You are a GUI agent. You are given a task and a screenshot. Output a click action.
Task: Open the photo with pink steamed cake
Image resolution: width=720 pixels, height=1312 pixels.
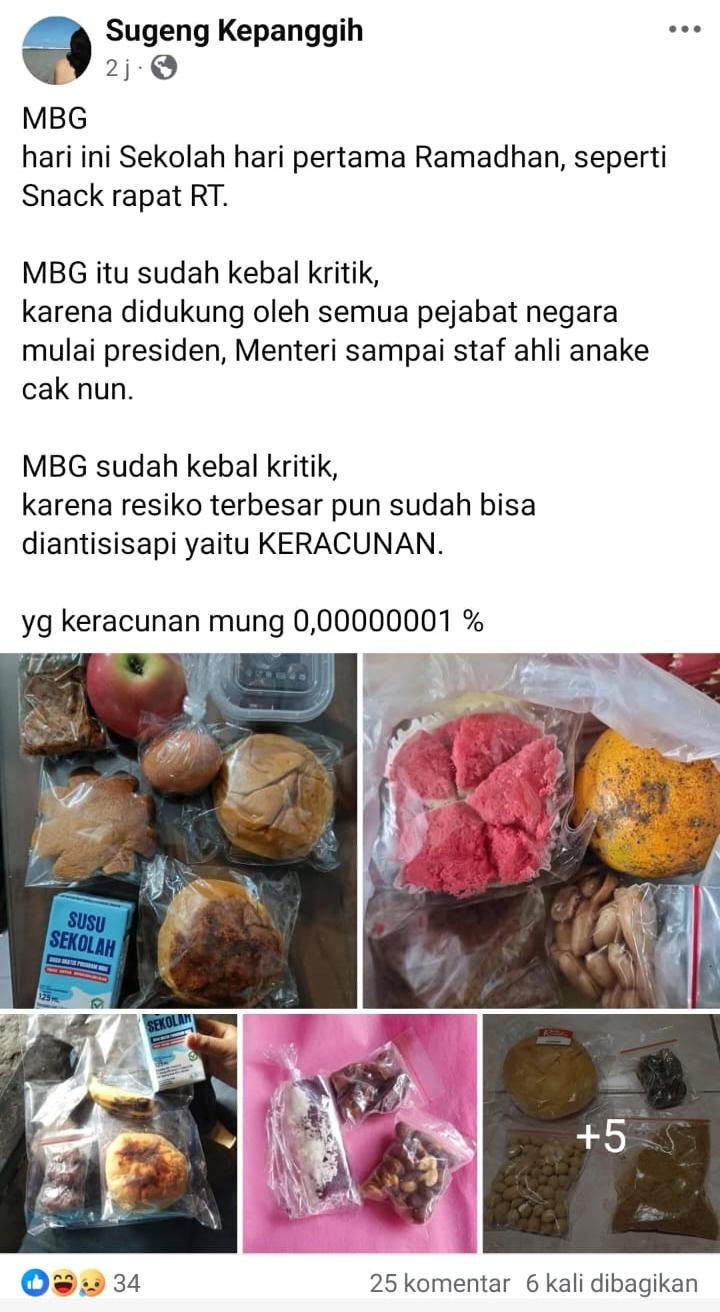click(x=541, y=830)
